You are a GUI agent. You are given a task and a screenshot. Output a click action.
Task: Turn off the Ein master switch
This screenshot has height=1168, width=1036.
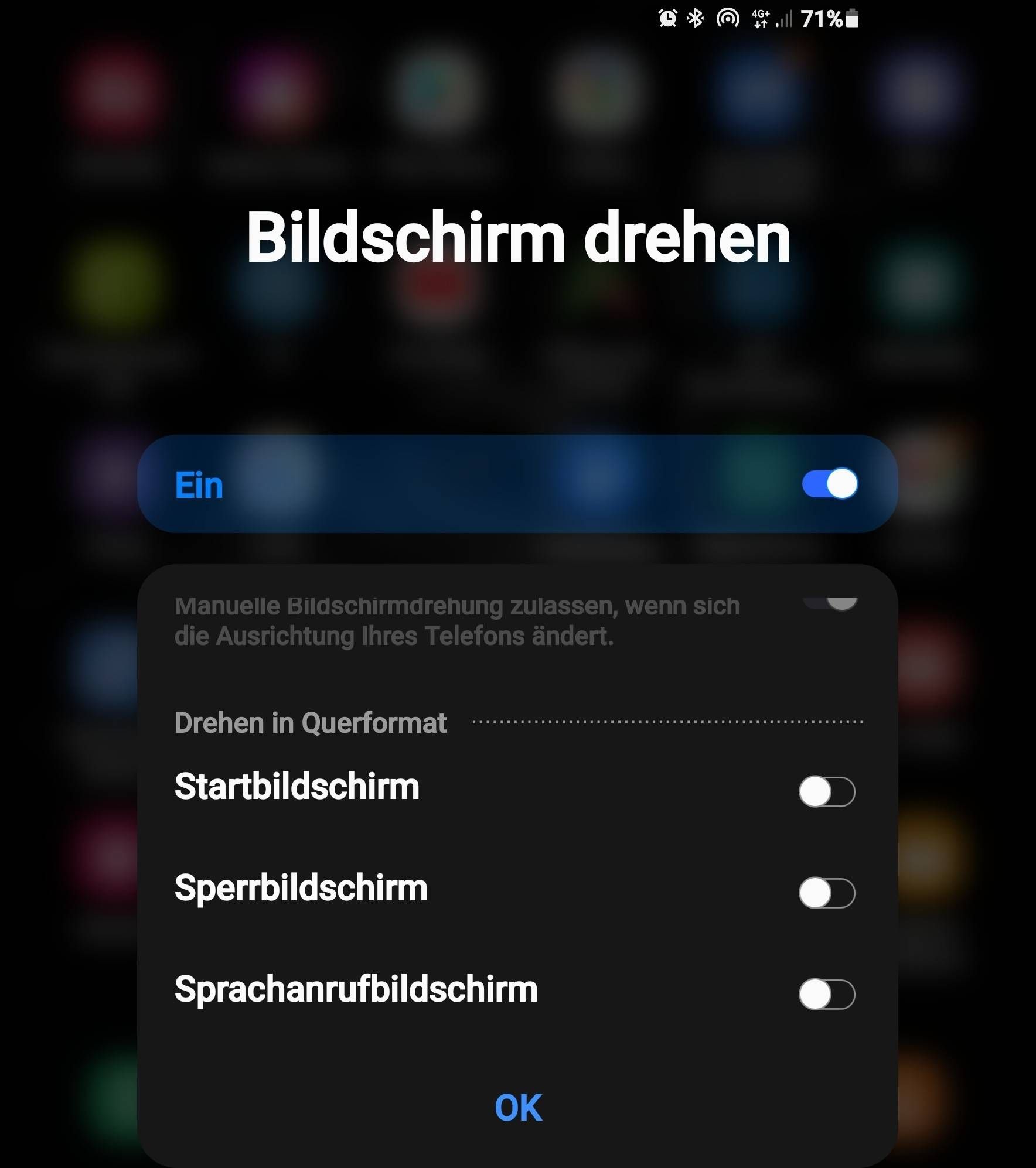tap(830, 484)
